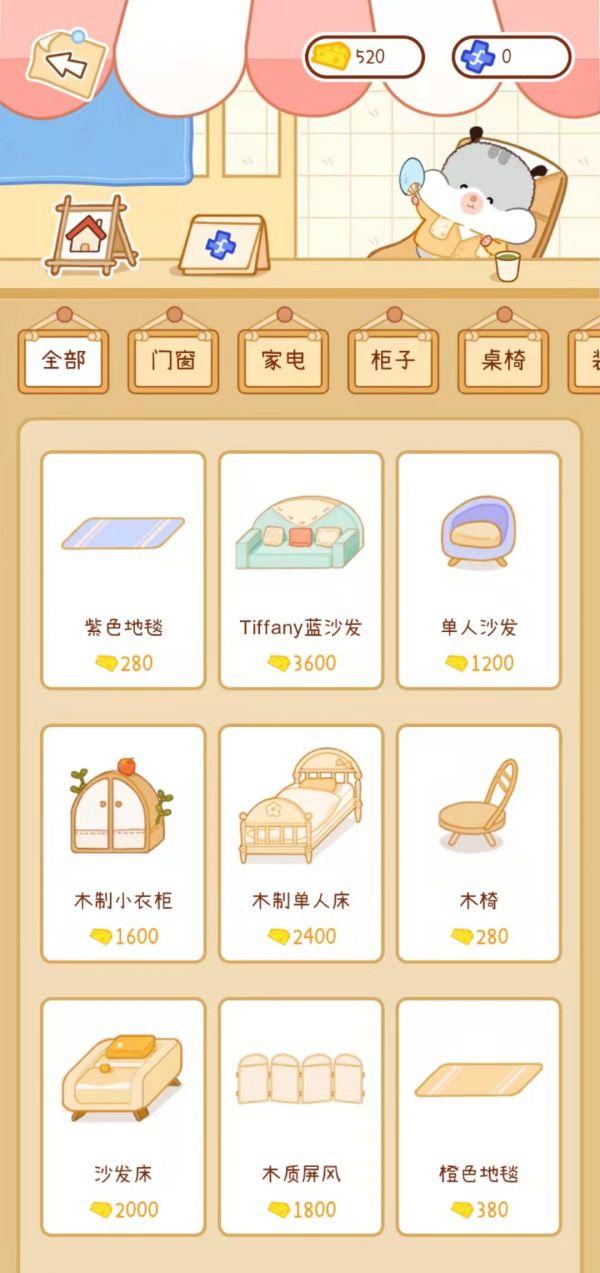Select the 全部 category tab
This screenshot has height=1273, width=600.
click(x=63, y=360)
